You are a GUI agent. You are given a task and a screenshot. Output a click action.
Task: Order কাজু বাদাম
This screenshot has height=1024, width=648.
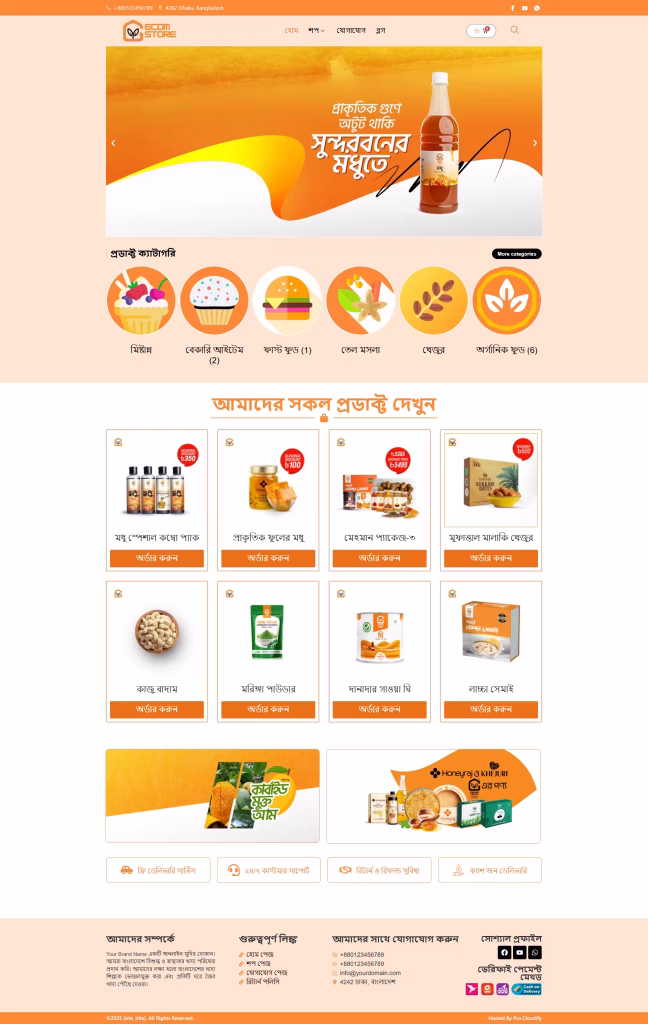pos(157,709)
